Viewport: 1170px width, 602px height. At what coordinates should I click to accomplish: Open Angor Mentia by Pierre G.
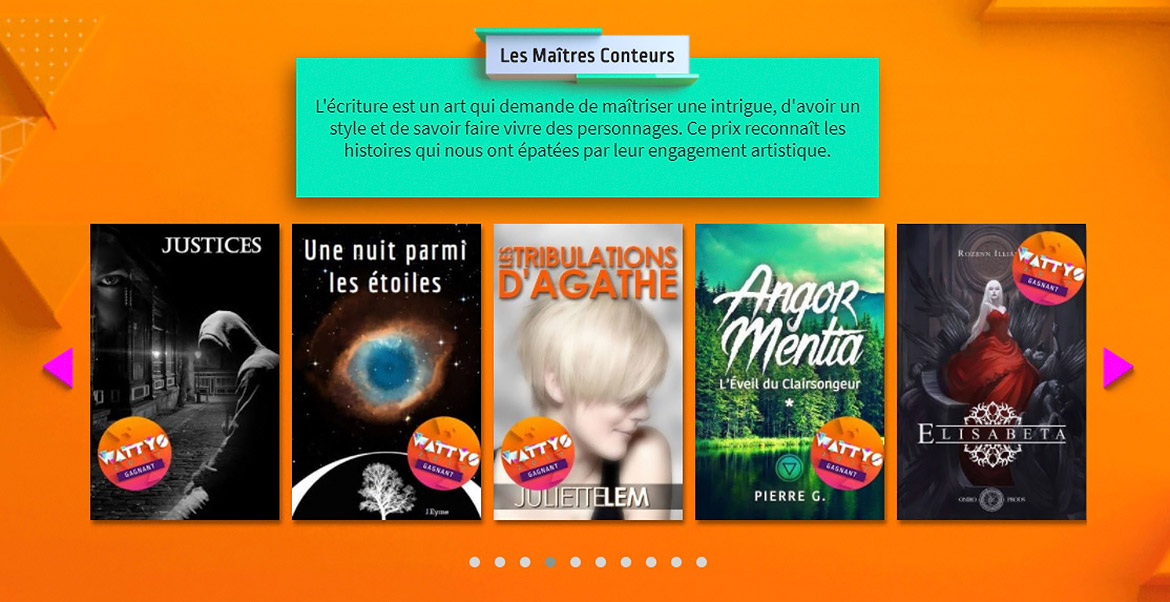(x=790, y=371)
